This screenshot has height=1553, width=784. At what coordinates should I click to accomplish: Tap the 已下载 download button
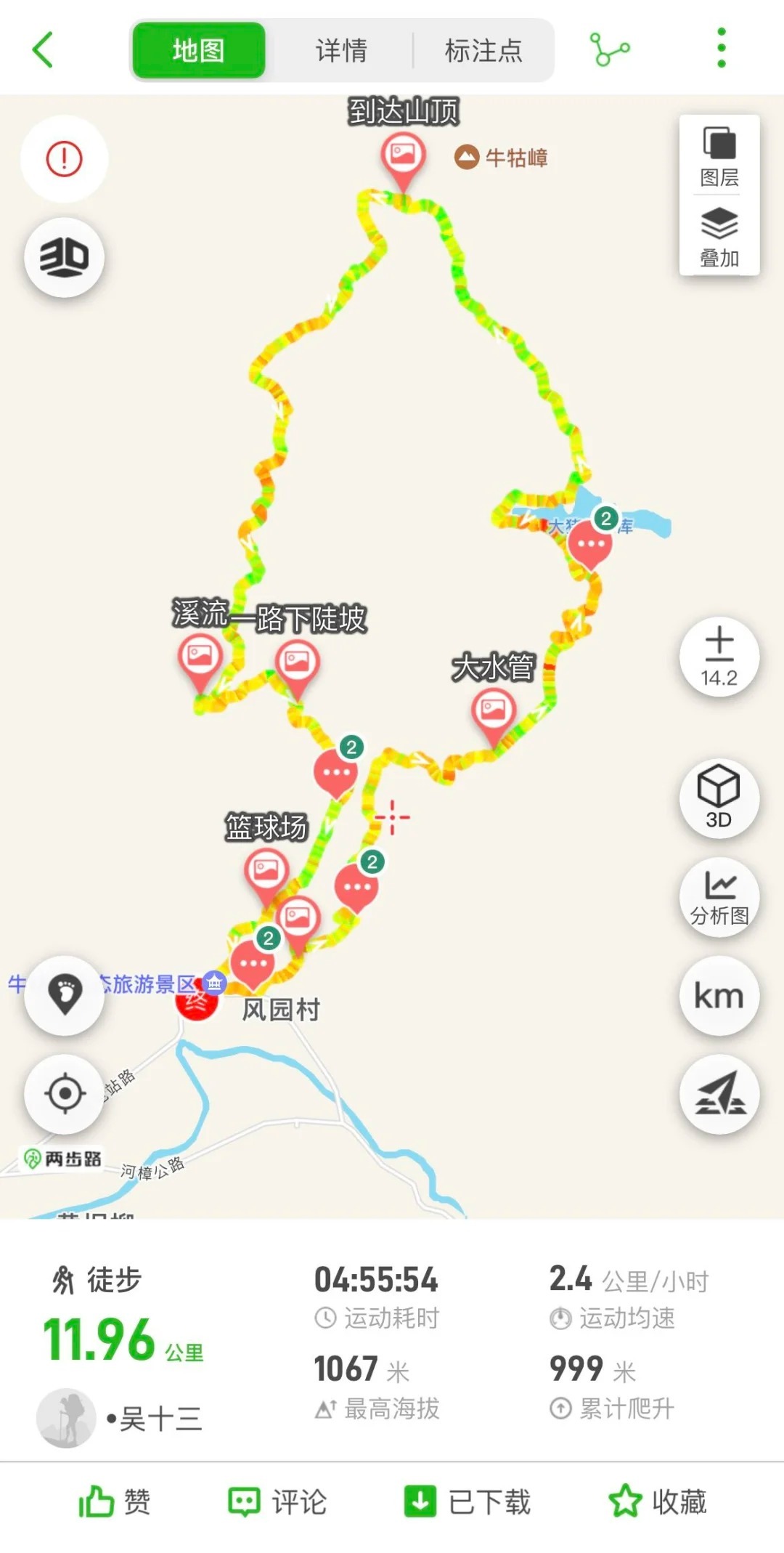pyautogui.click(x=467, y=1502)
